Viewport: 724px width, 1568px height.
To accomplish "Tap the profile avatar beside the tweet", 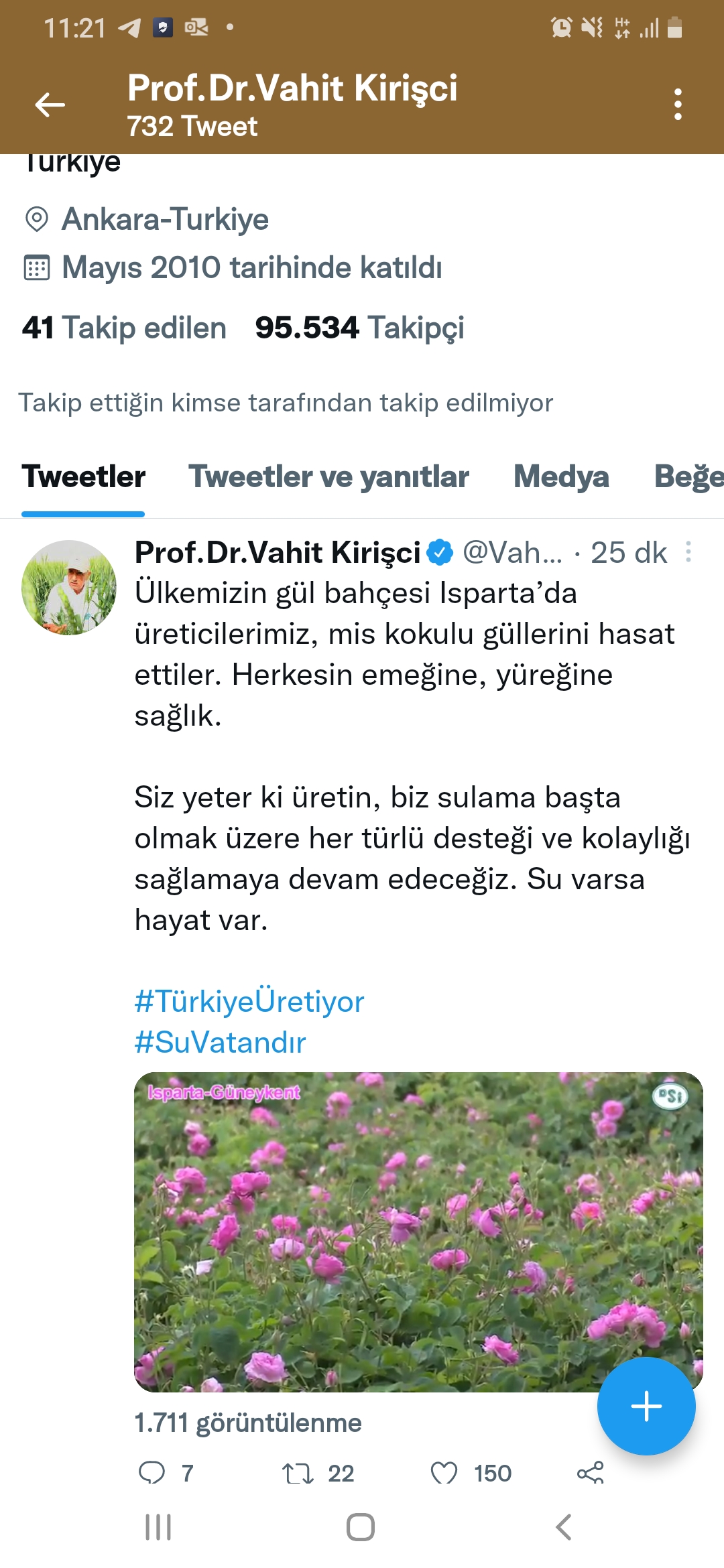I will pos(69,588).
